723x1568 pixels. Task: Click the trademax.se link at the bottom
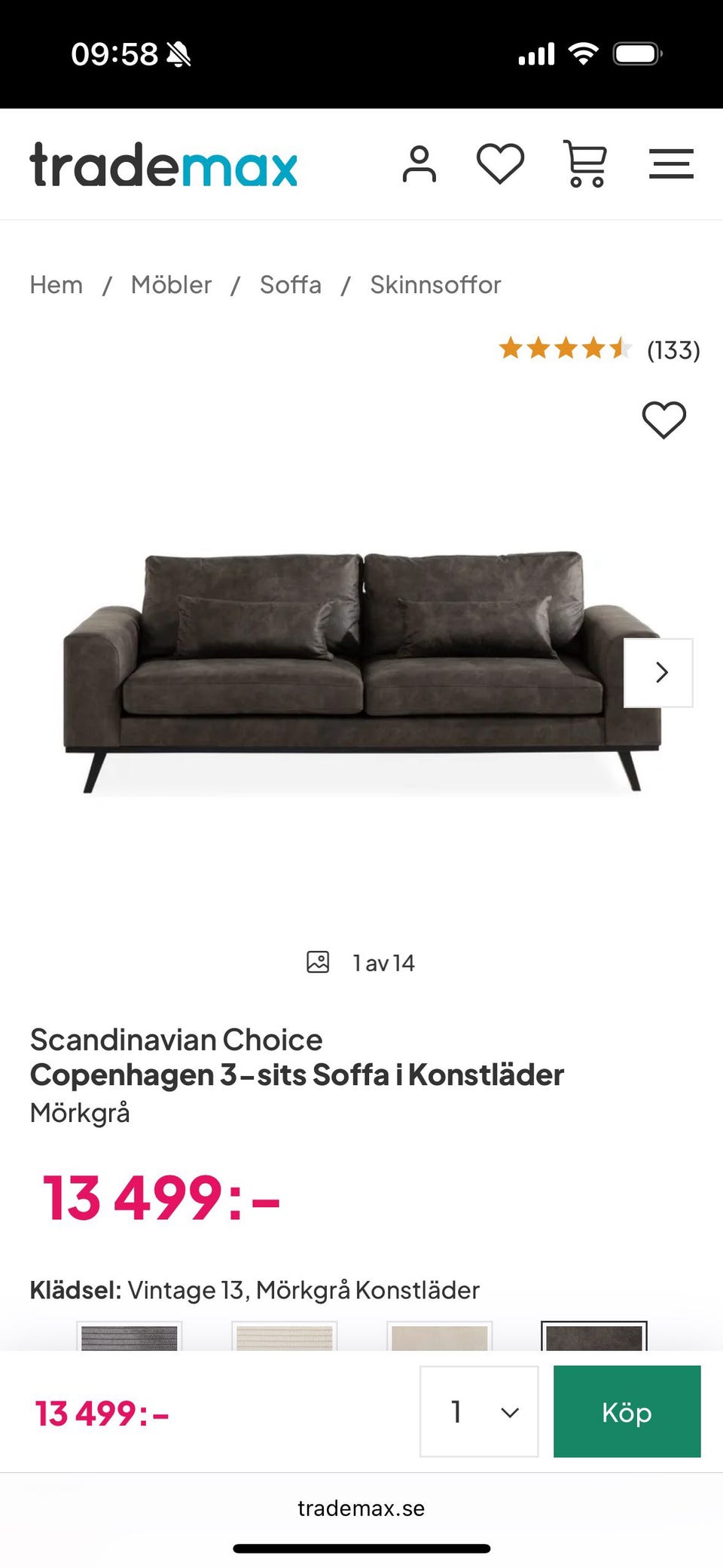(361, 1508)
